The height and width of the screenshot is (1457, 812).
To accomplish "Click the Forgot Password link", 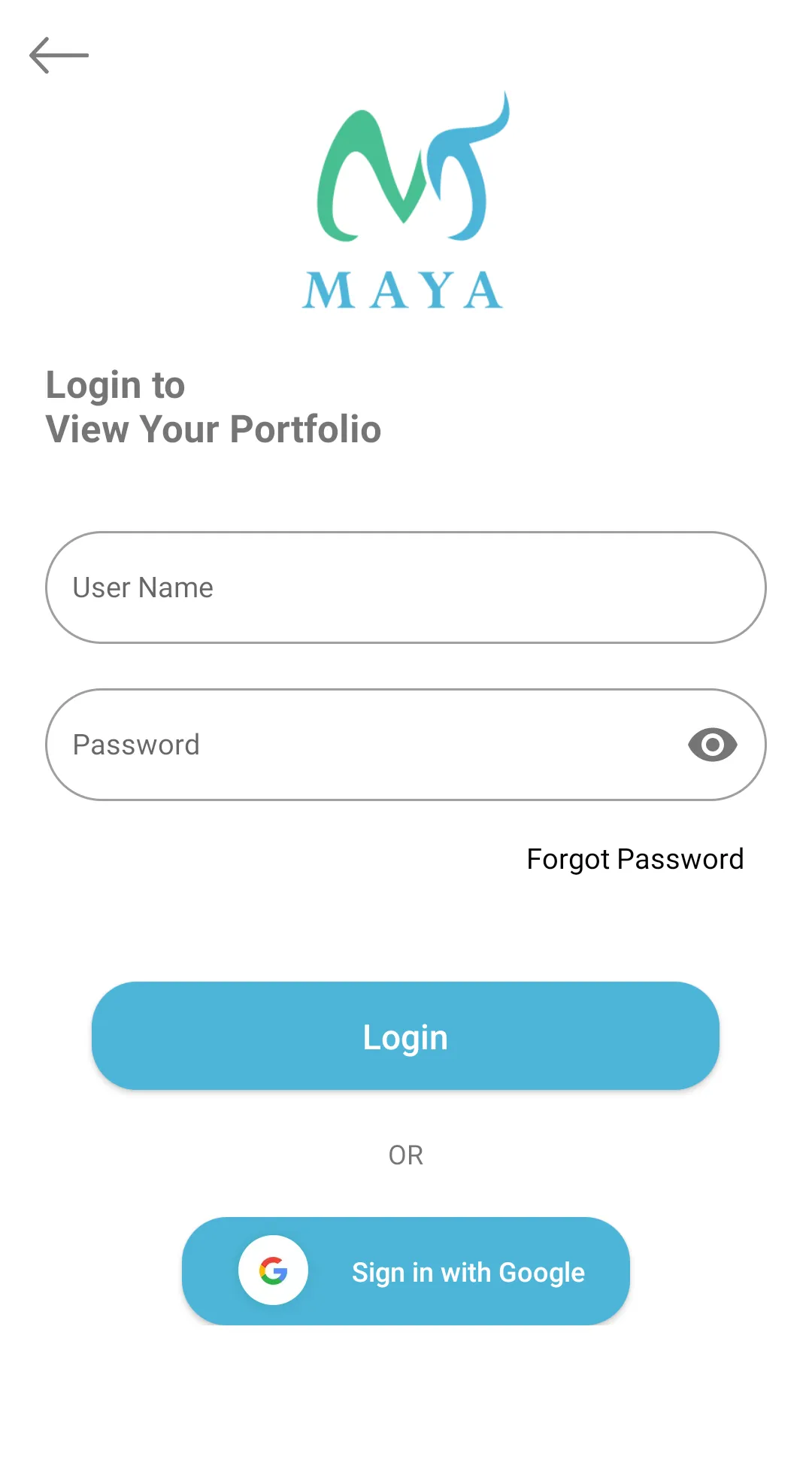I will 635,858.
